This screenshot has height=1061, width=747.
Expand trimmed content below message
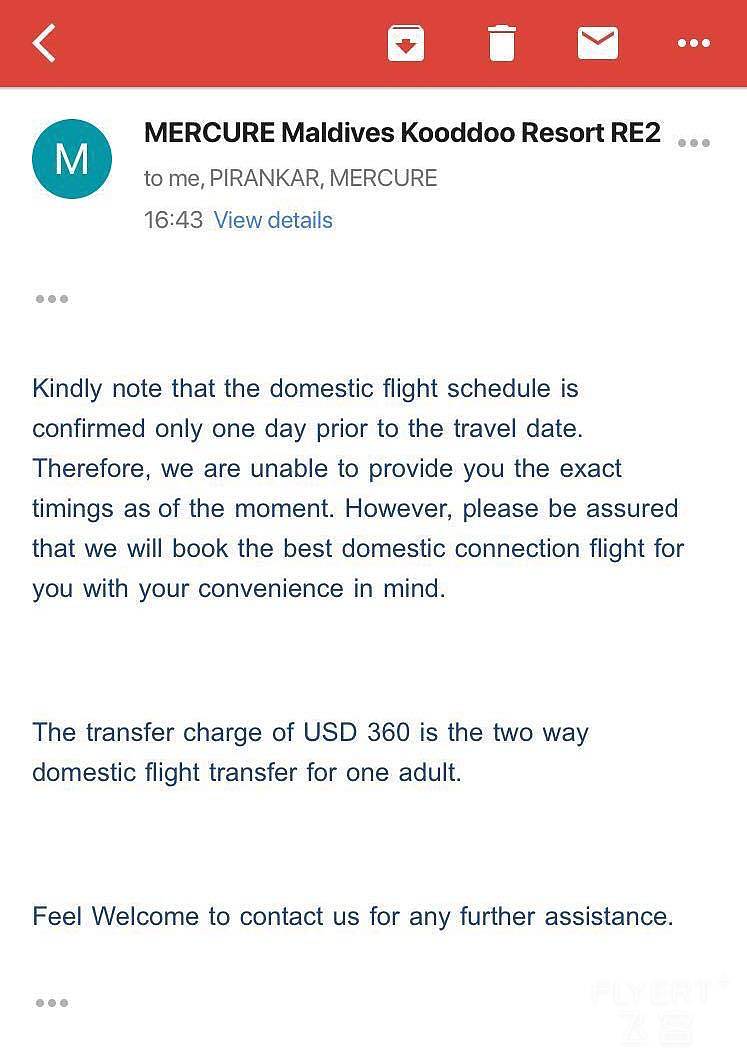[x=51, y=1002]
